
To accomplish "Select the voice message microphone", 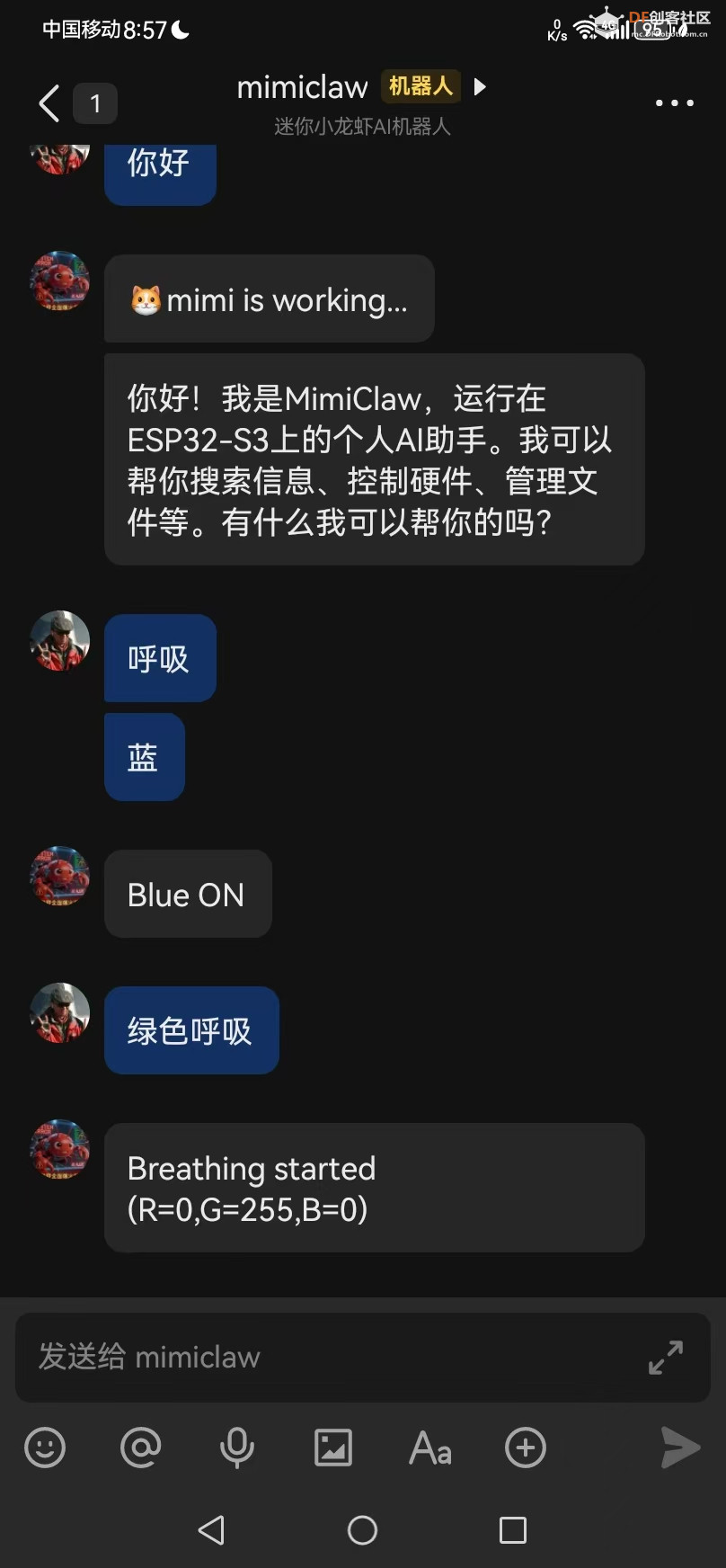I will (237, 1448).
